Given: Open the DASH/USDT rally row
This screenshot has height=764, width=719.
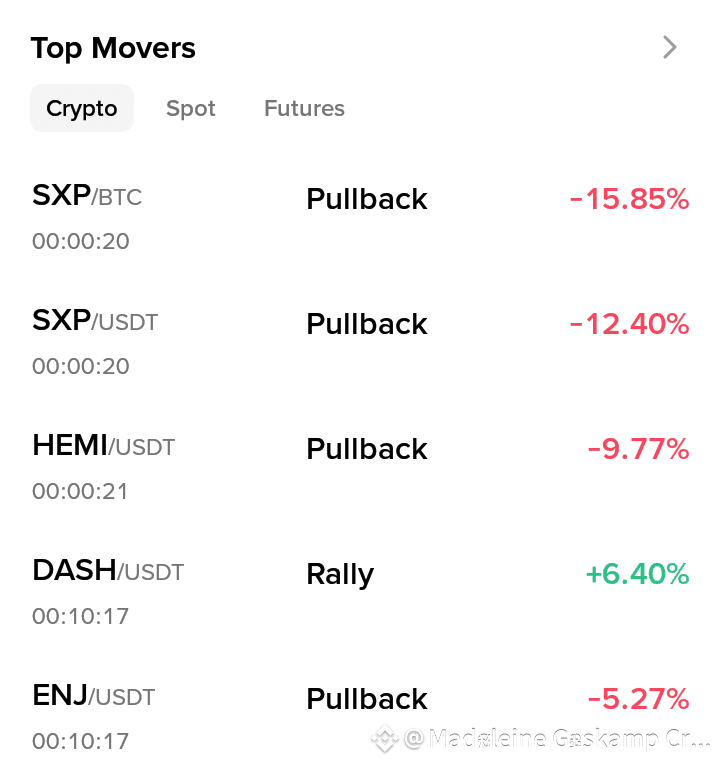Looking at the screenshot, I should click(x=360, y=591).
